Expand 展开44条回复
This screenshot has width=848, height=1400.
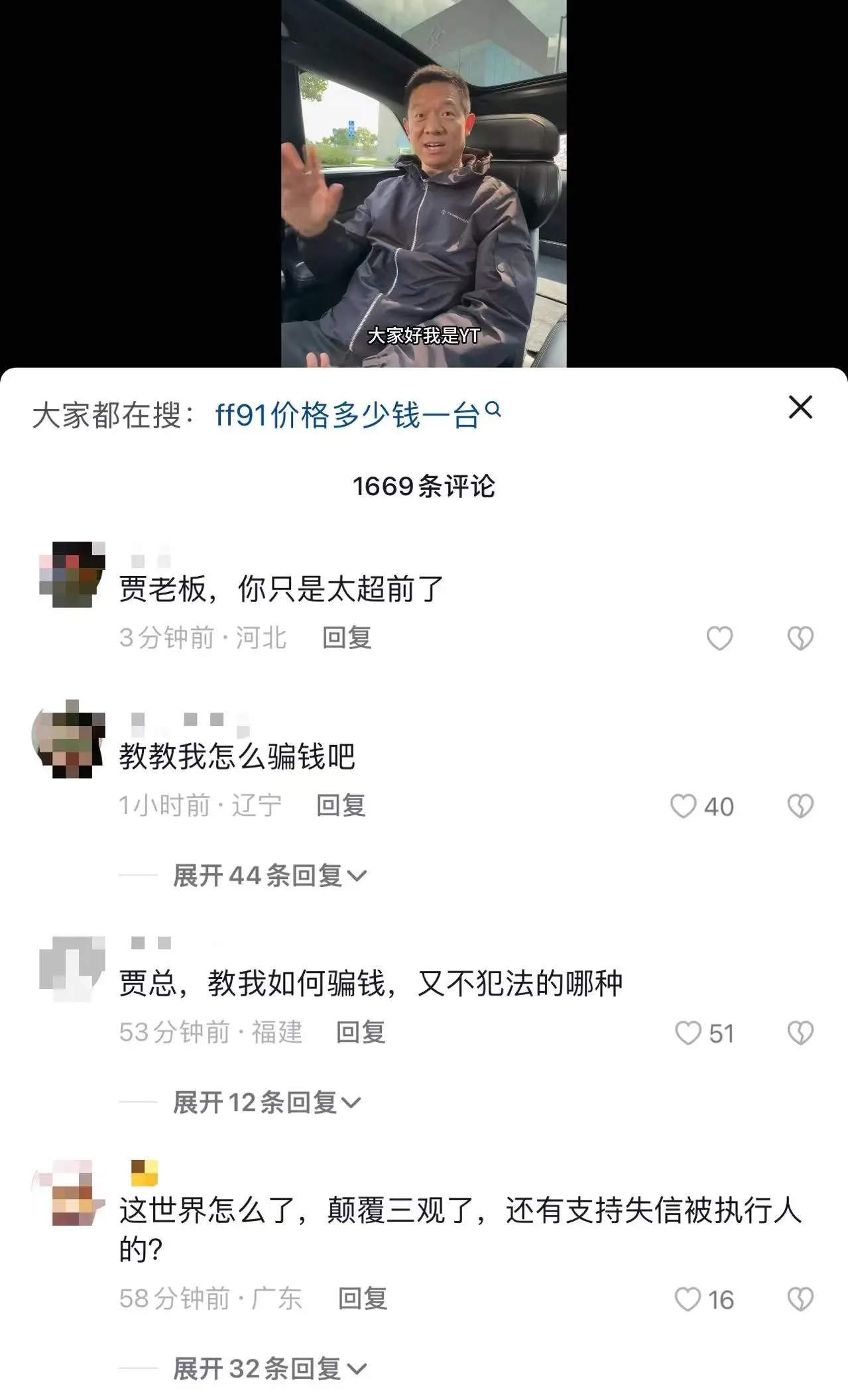pyautogui.click(x=269, y=876)
